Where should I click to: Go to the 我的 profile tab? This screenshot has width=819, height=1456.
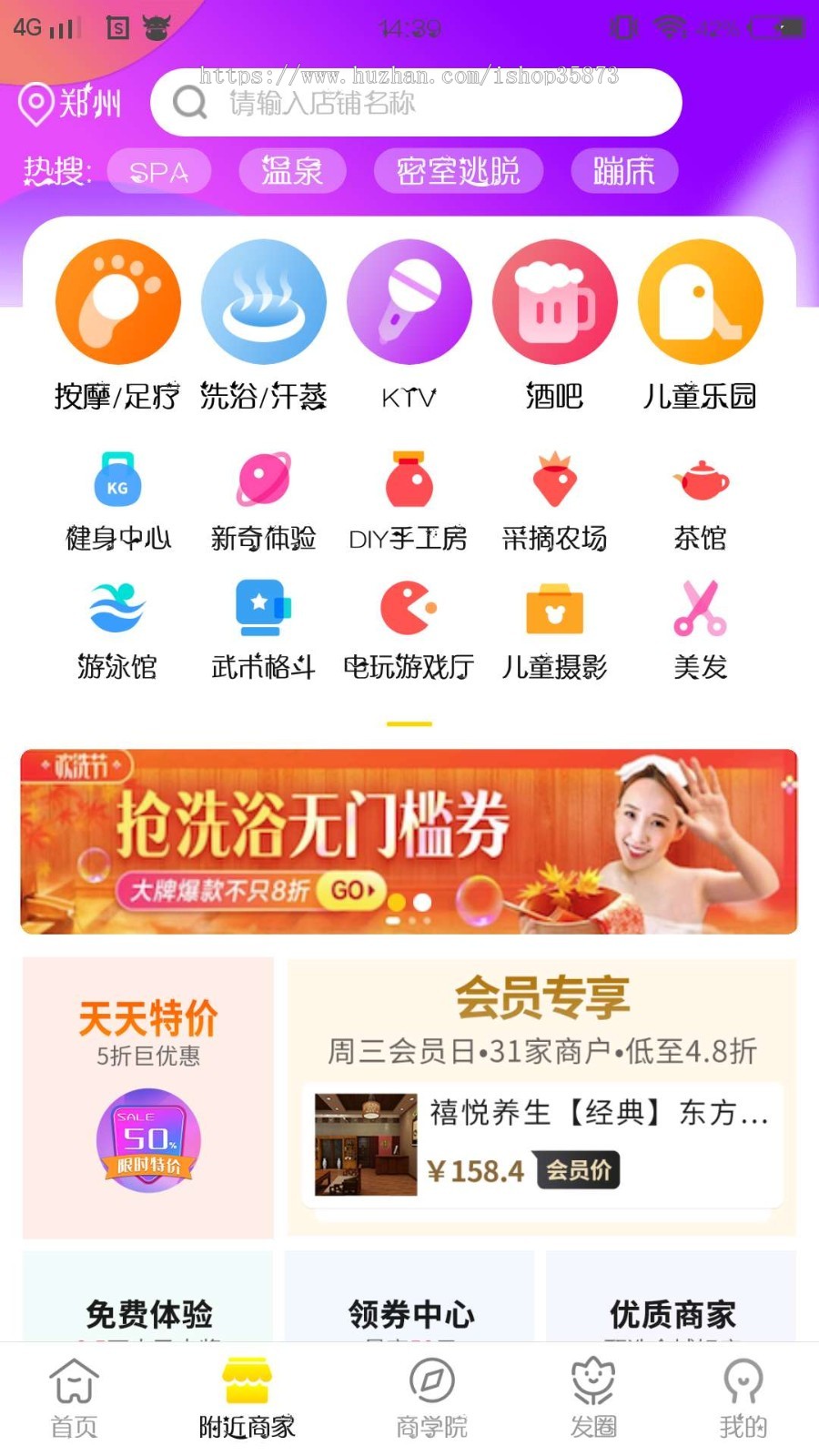(x=745, y=1397)
